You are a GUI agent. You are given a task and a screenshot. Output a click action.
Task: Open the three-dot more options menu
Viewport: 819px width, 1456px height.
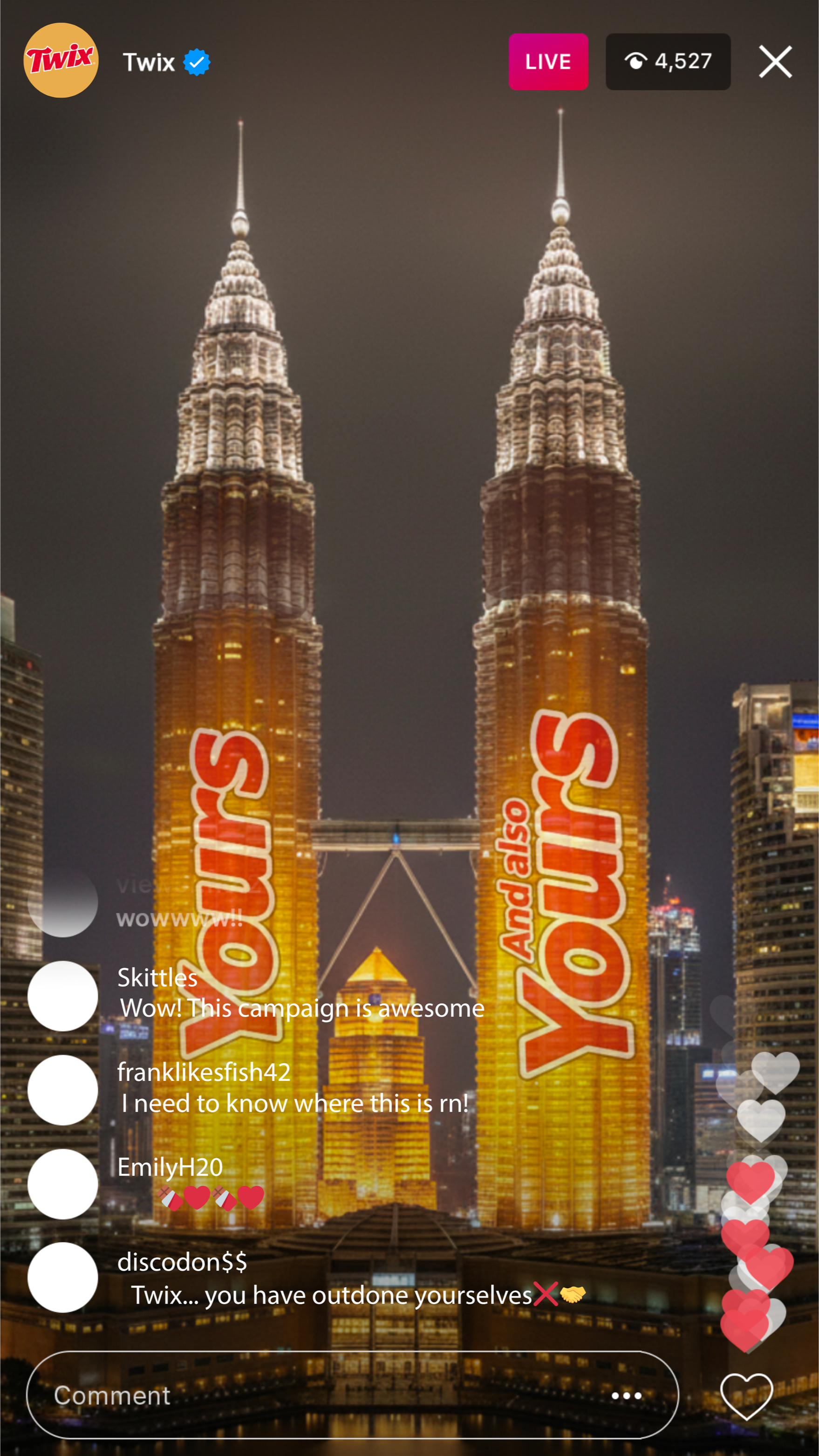(626, 1395)
